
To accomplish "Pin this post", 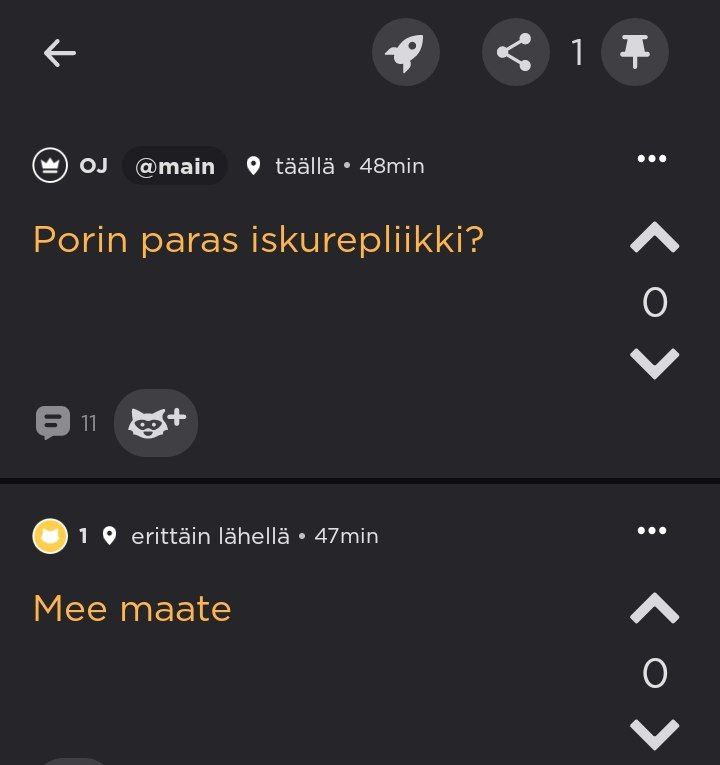I will (634, 52).
